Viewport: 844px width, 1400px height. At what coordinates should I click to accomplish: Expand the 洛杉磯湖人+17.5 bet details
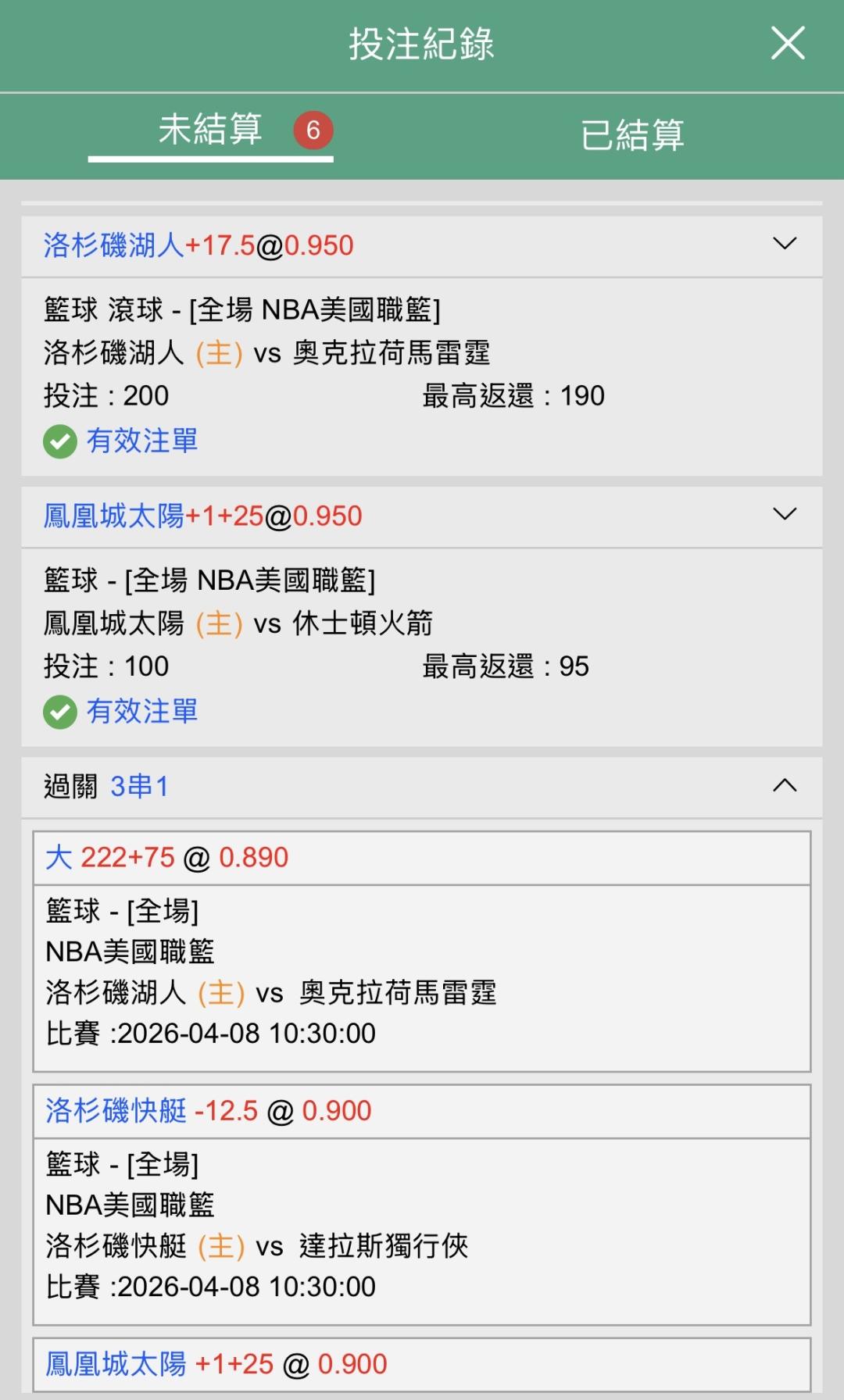(x=785, y=244)
